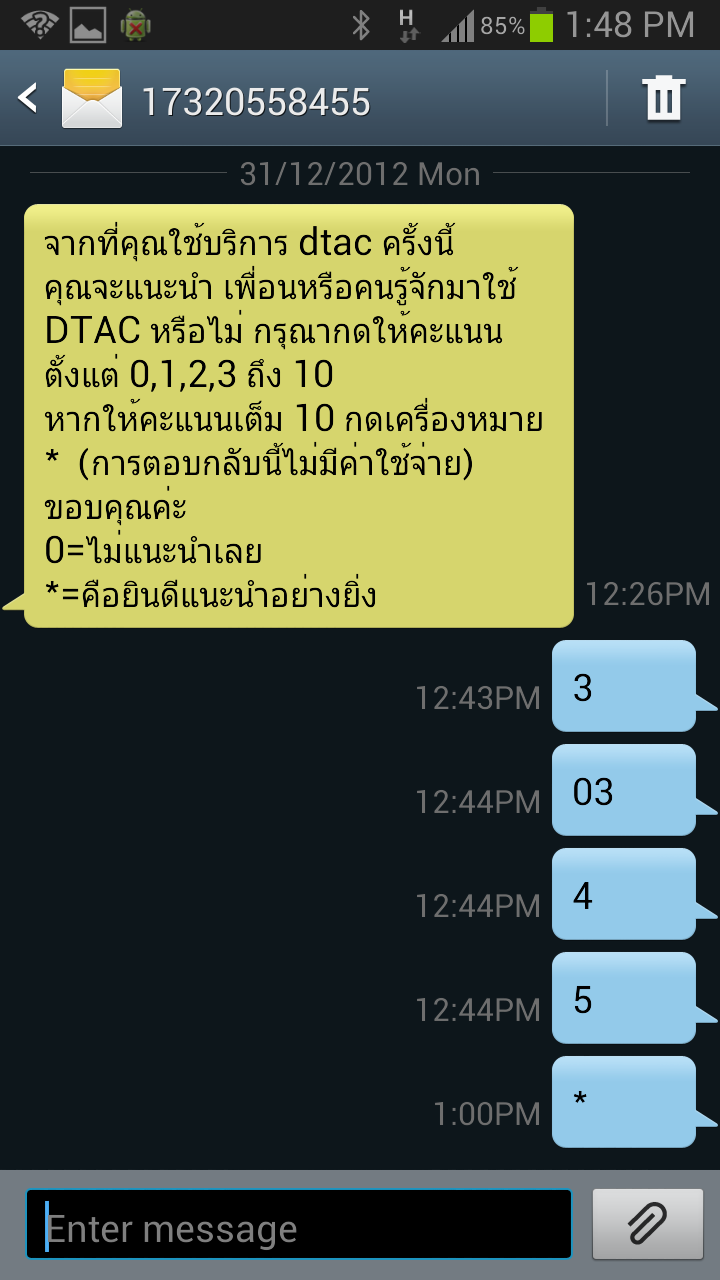Delete messages using the trash icon
This screenshot has width=720, height=1280.
click(663, 99)
